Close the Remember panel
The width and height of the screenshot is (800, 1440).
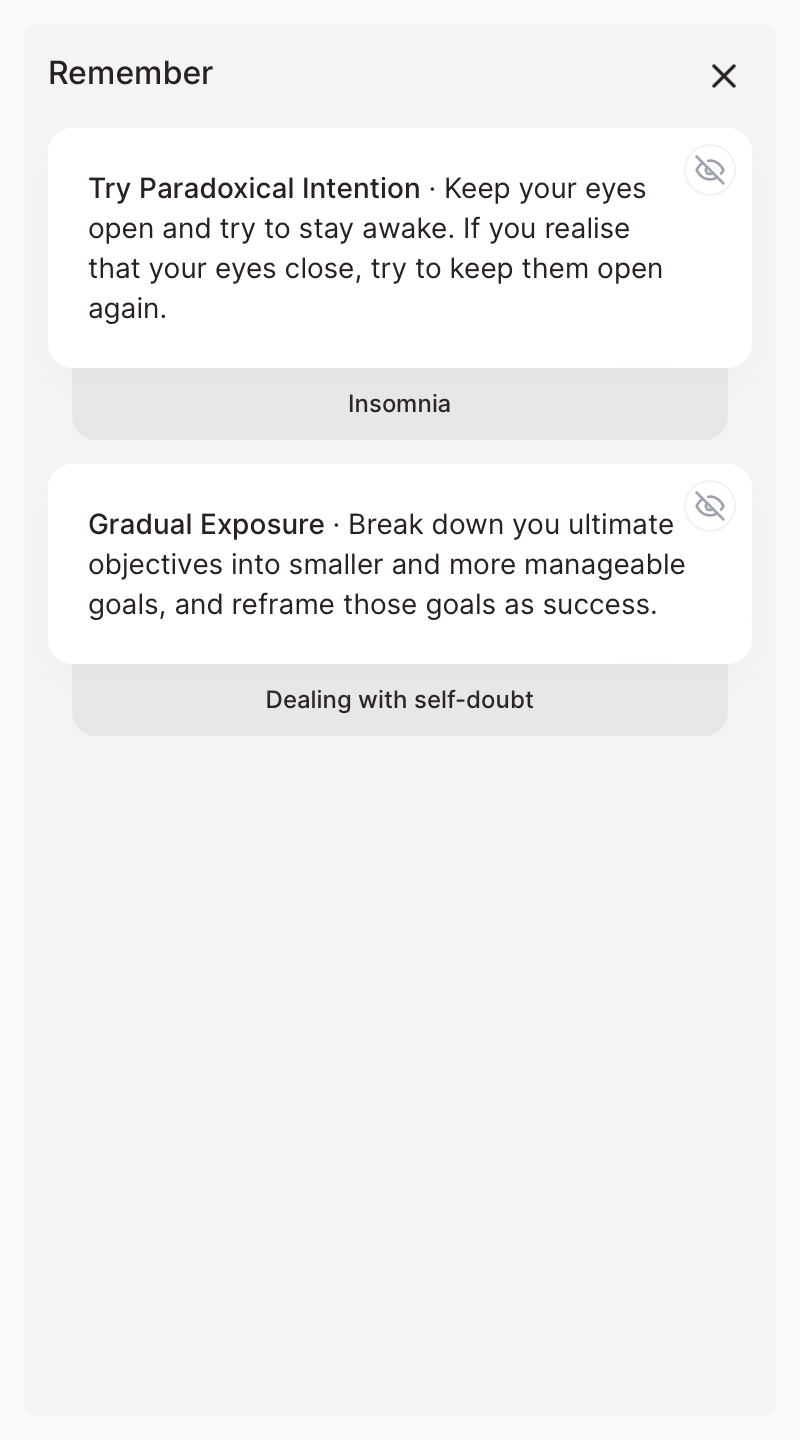point(723,76)
